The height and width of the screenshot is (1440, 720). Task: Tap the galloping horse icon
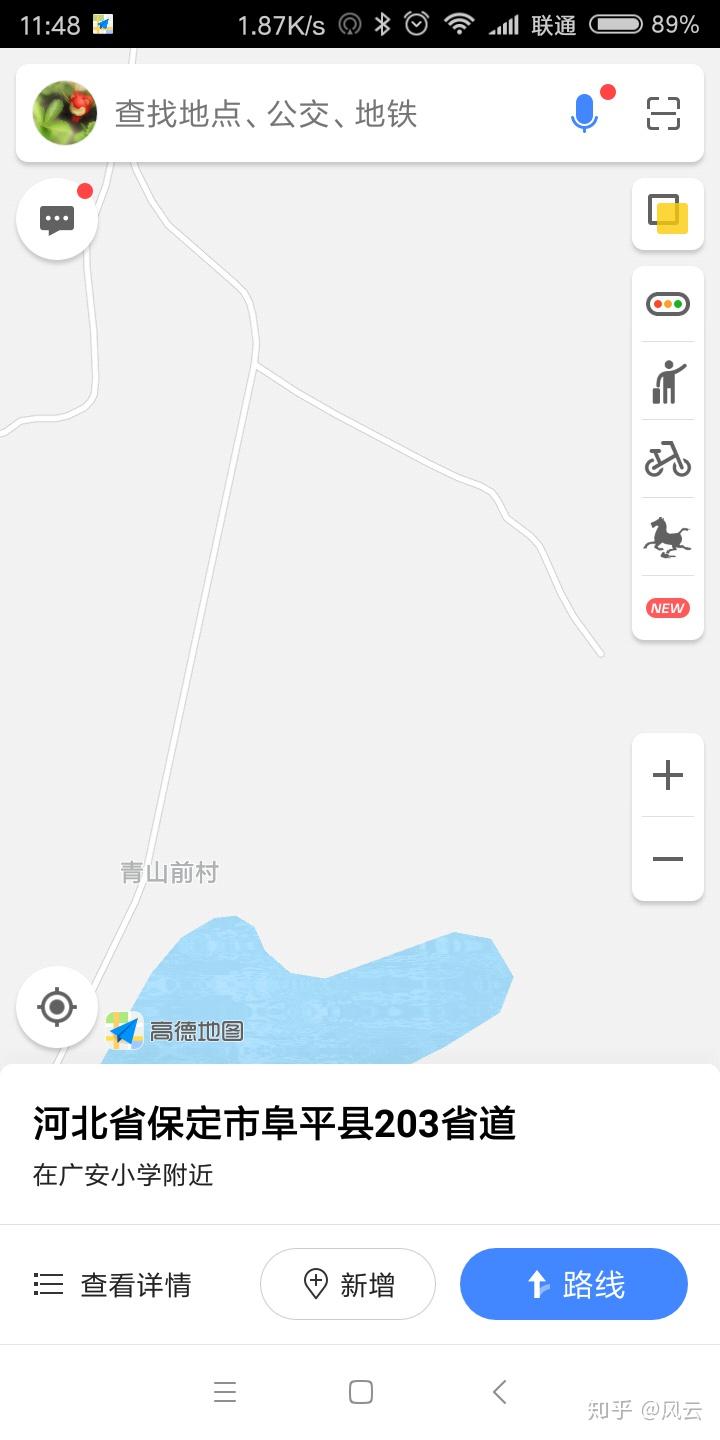tap(668, 537)
